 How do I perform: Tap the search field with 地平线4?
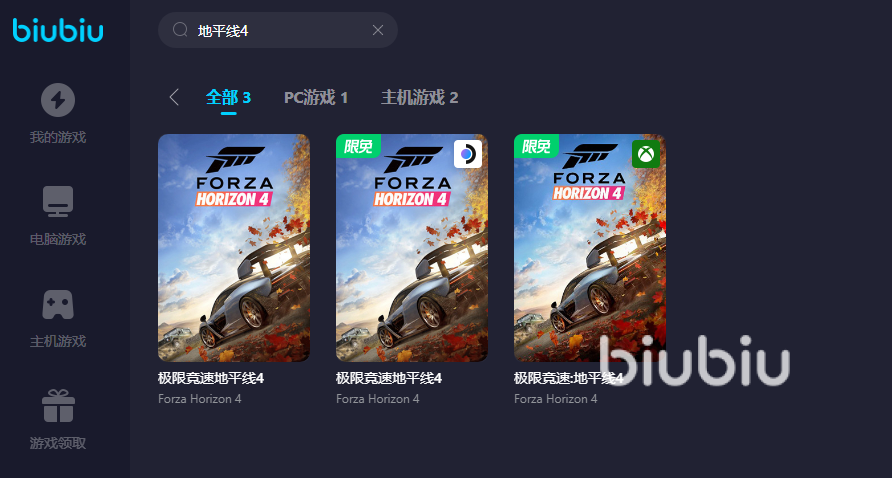(270, 30)
